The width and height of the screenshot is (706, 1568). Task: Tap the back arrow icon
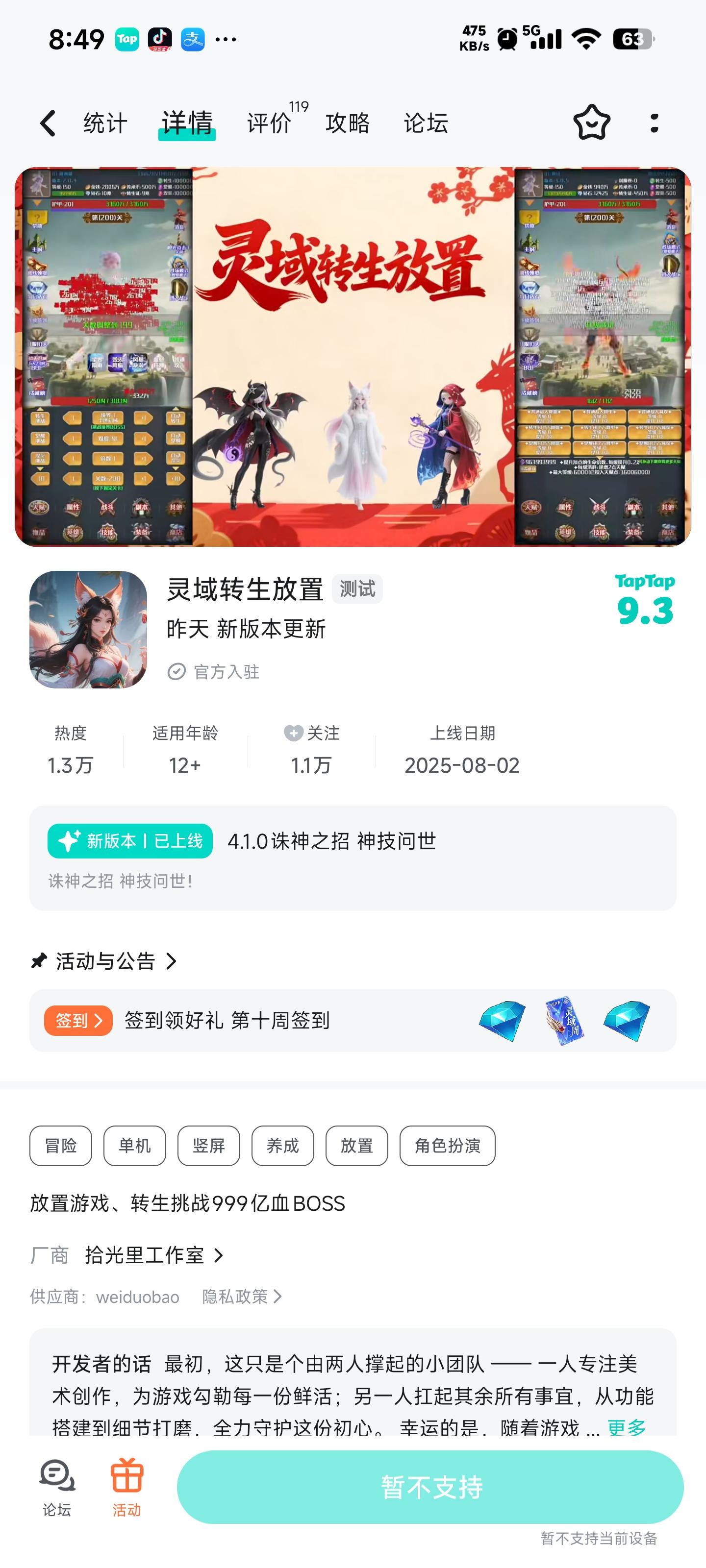coord(47,123)
